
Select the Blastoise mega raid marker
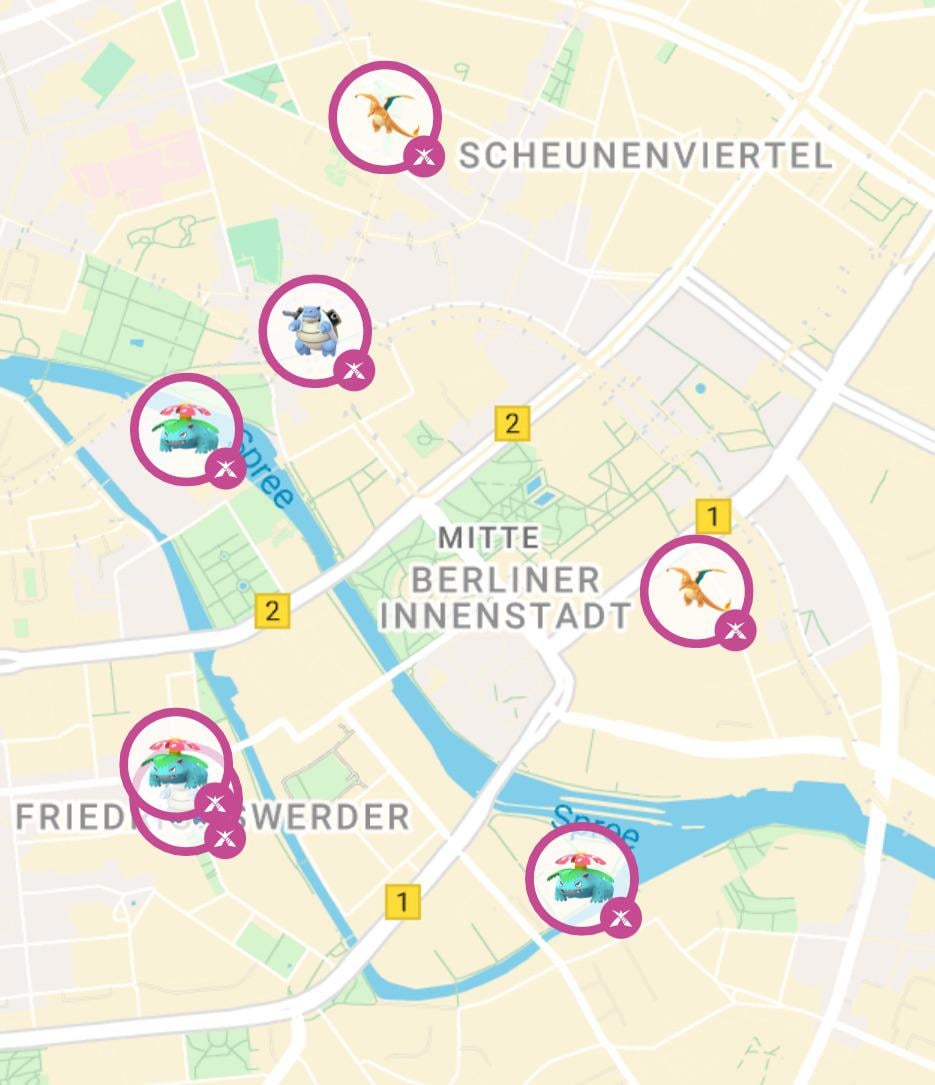(316, 331)
